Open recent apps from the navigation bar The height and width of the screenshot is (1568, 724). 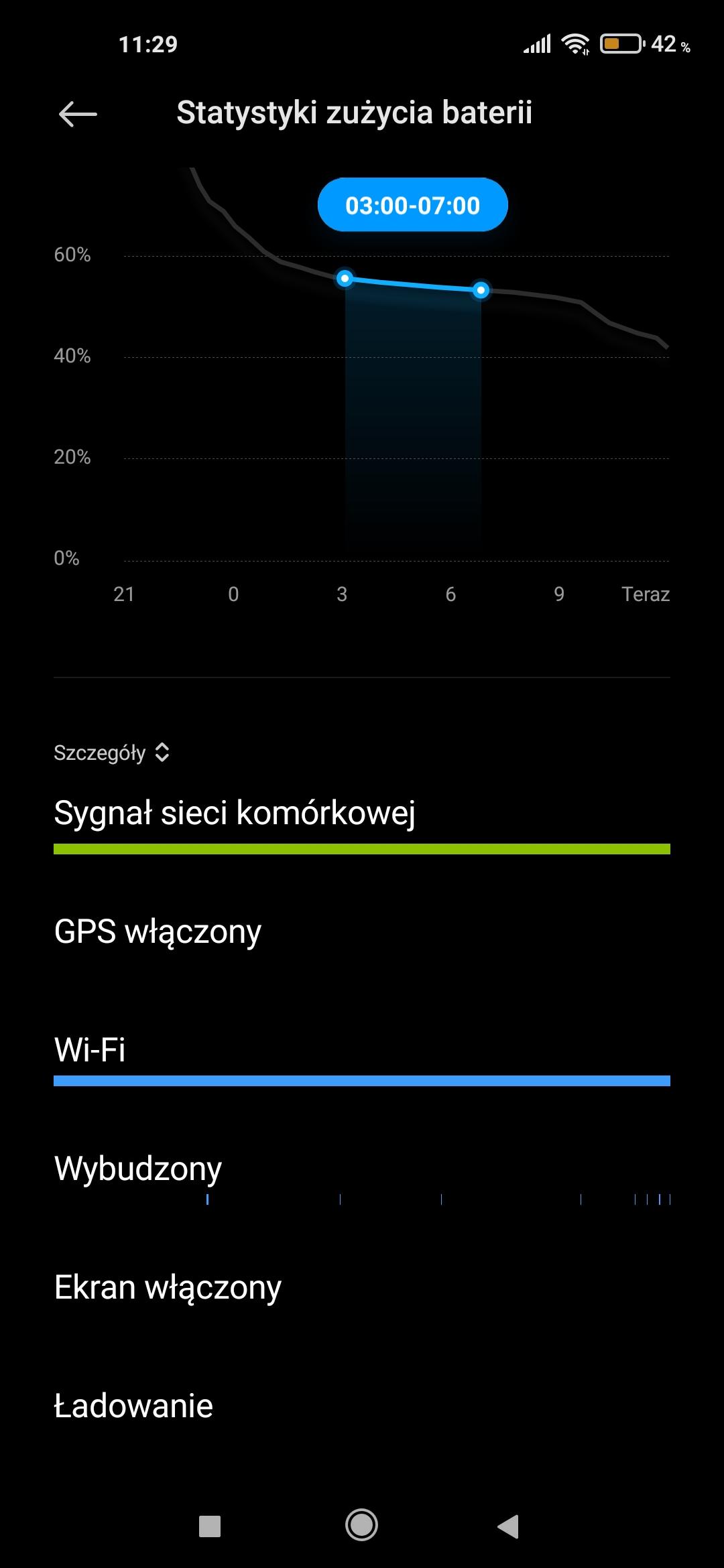click(x=210, y=1526)
